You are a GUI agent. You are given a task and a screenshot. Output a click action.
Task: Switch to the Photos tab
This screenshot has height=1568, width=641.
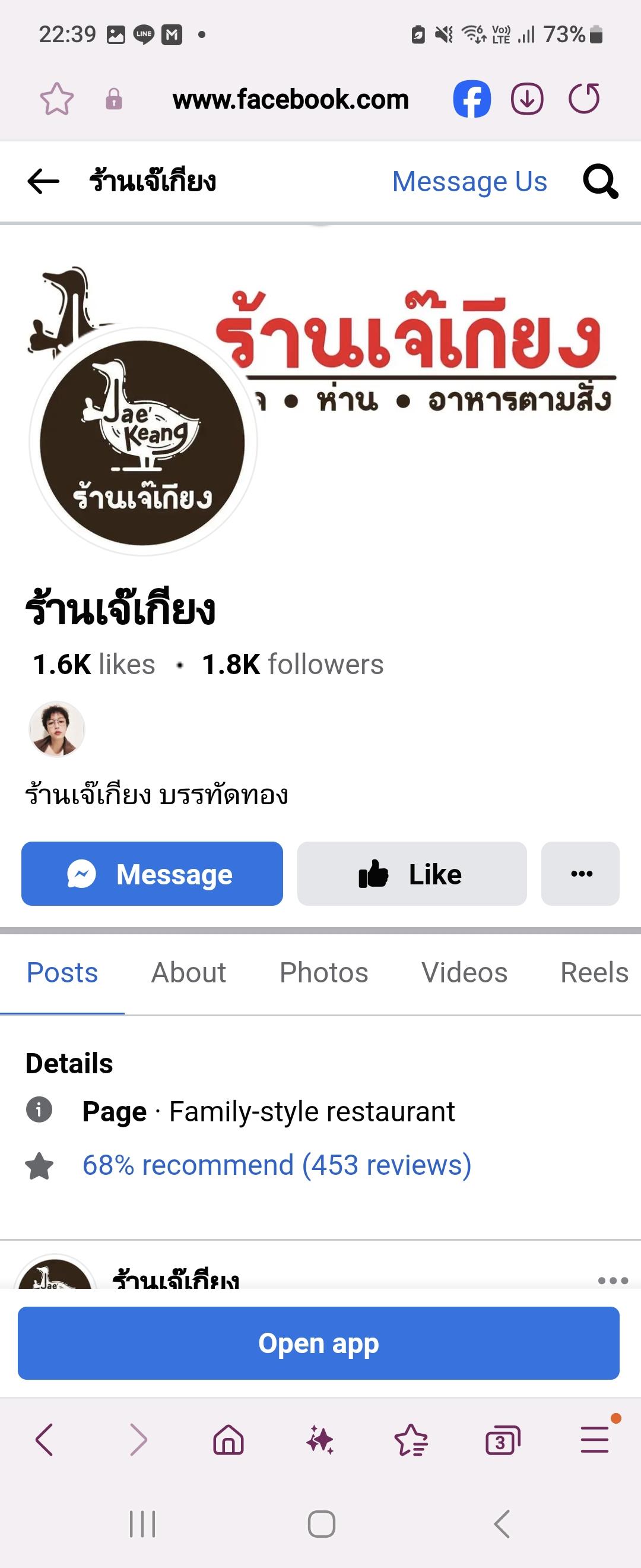pos(323,973)
